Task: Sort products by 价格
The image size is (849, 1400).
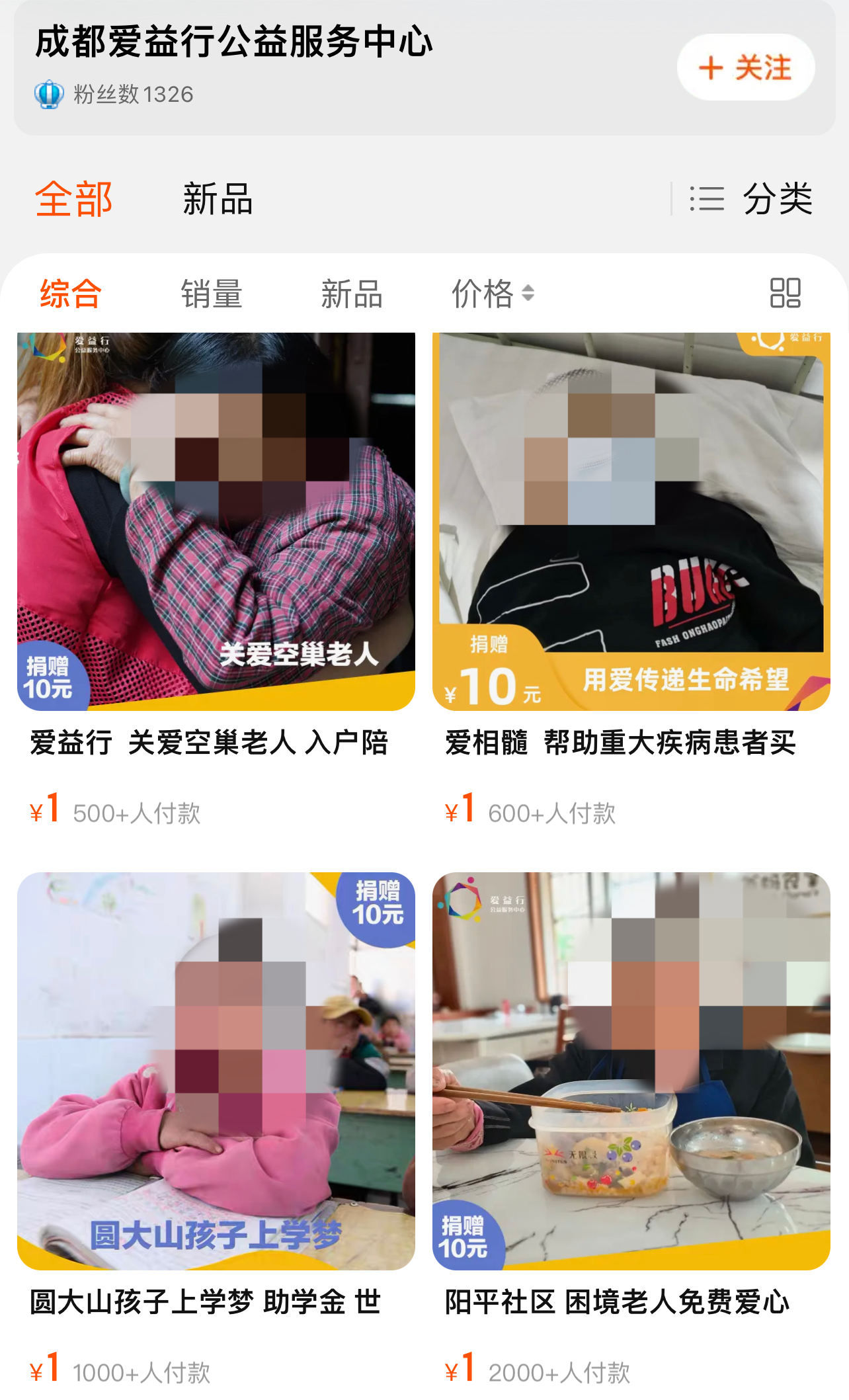Action: [x=492, y=294]
